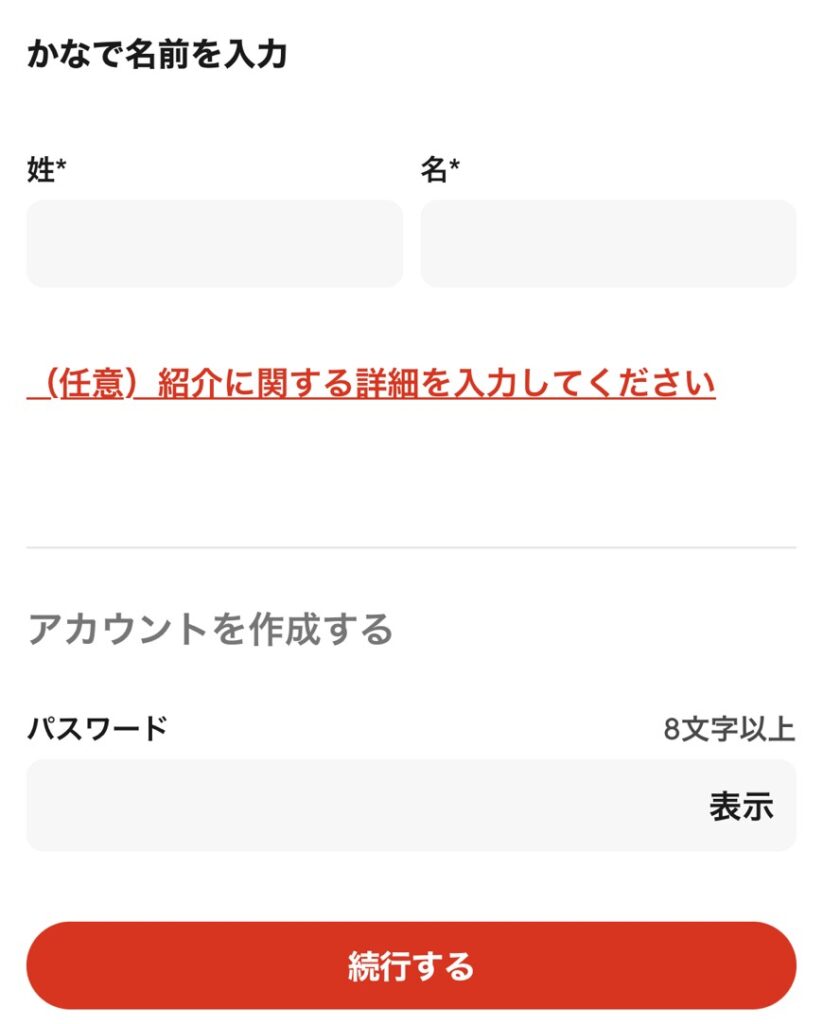Tap the red 続行する button
Viewport: 823px width, 1024px height.
click(411, 965)
